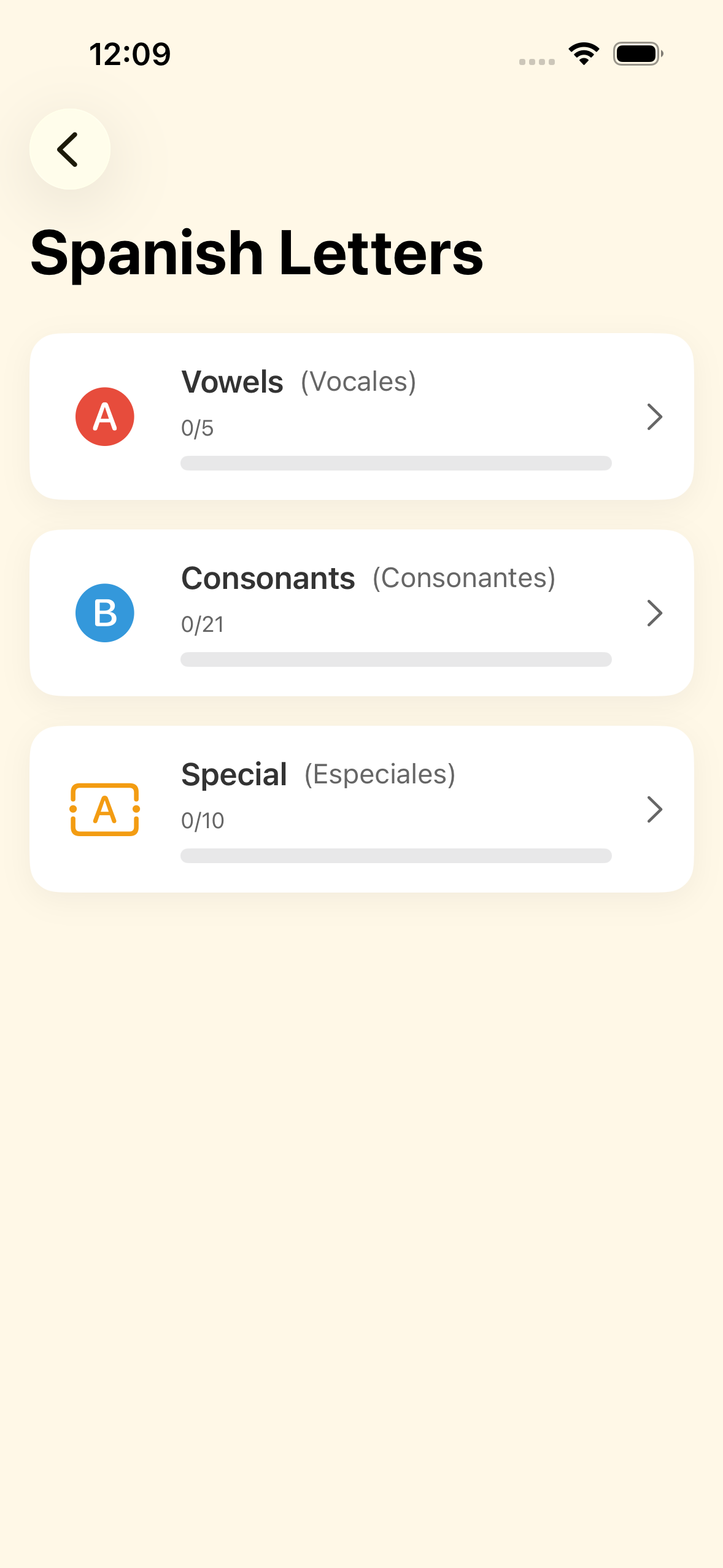Image resolution: width=723 pixels, height=1568 pixels.
Task: Open the Vowels (Vocales) card
Action: pyautogui.click(x=361, y=416)
